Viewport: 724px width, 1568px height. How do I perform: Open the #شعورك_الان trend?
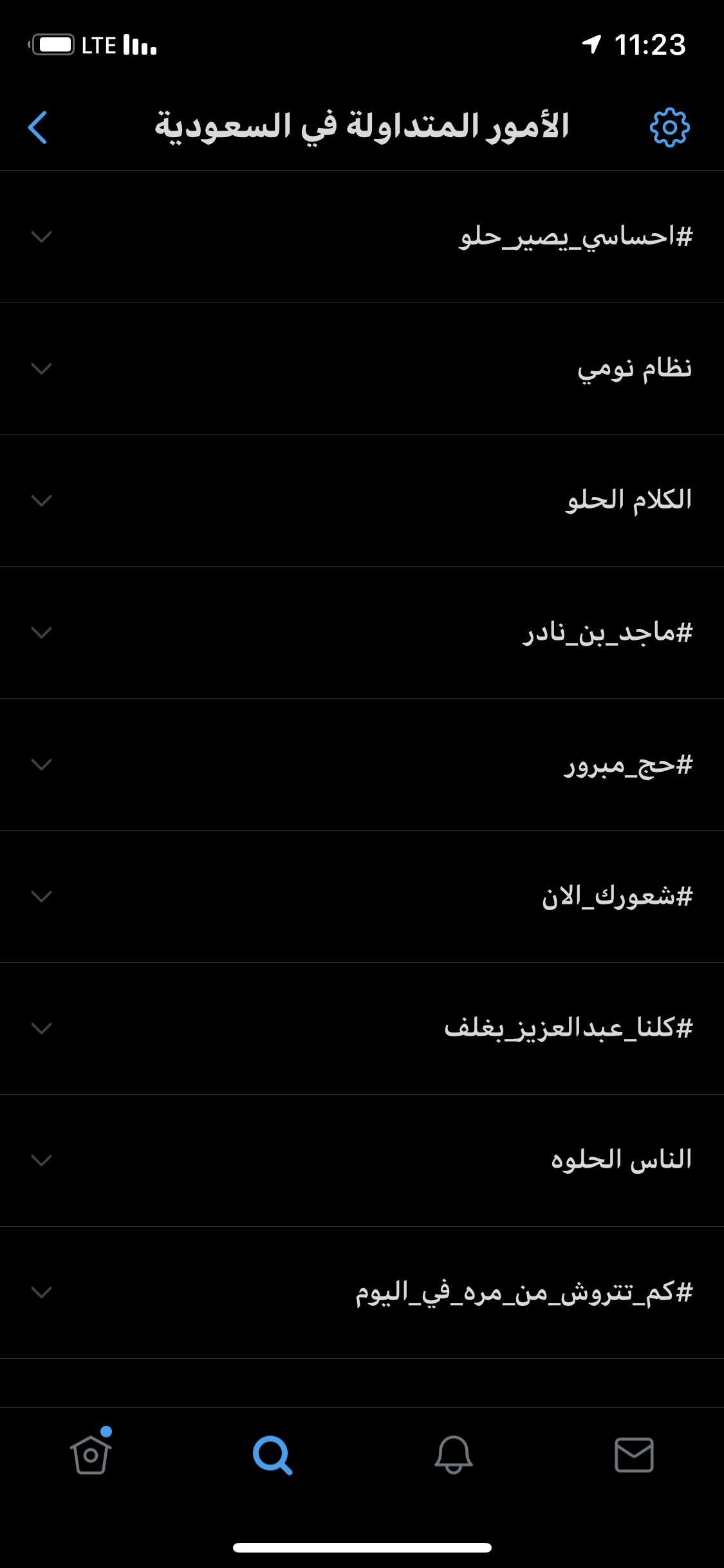(x=617, y=897)
